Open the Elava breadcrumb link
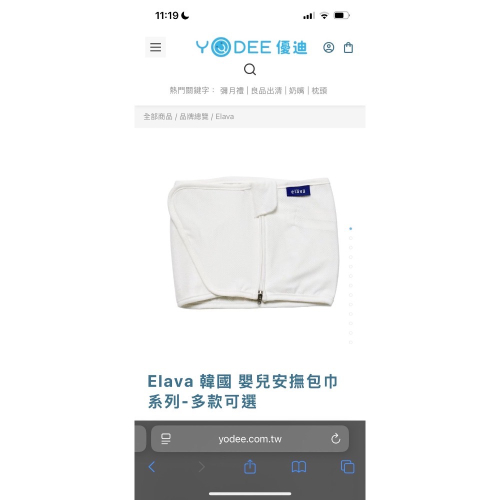Image resolution: width=500 pixels, height=500 pixels. pyautogui.click(x=225, y=116)
